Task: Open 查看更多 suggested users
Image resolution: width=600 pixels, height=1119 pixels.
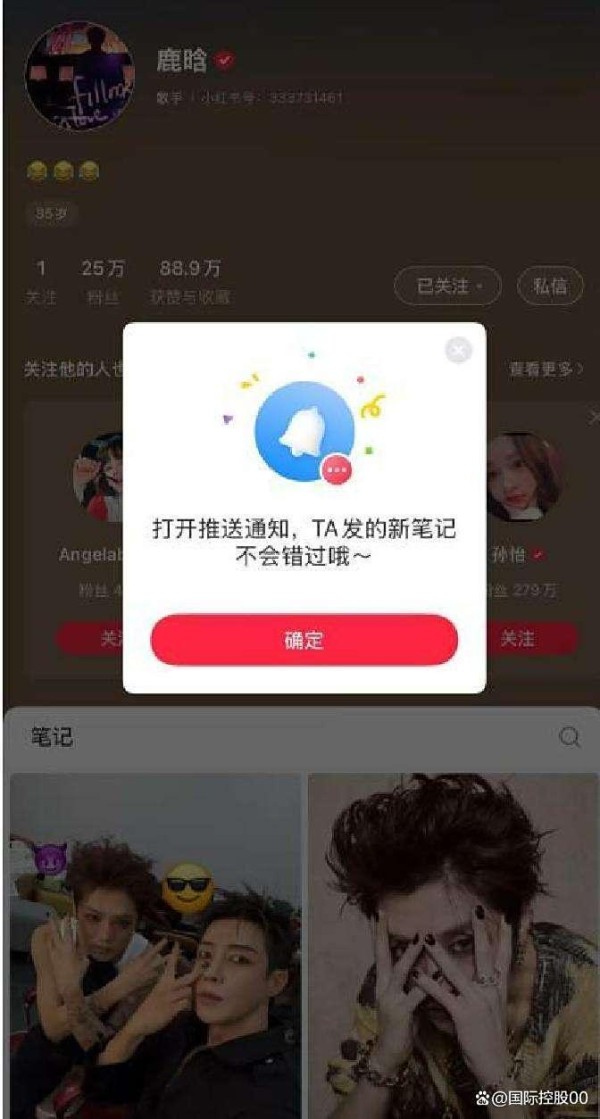Action: (x=546, y=369)
